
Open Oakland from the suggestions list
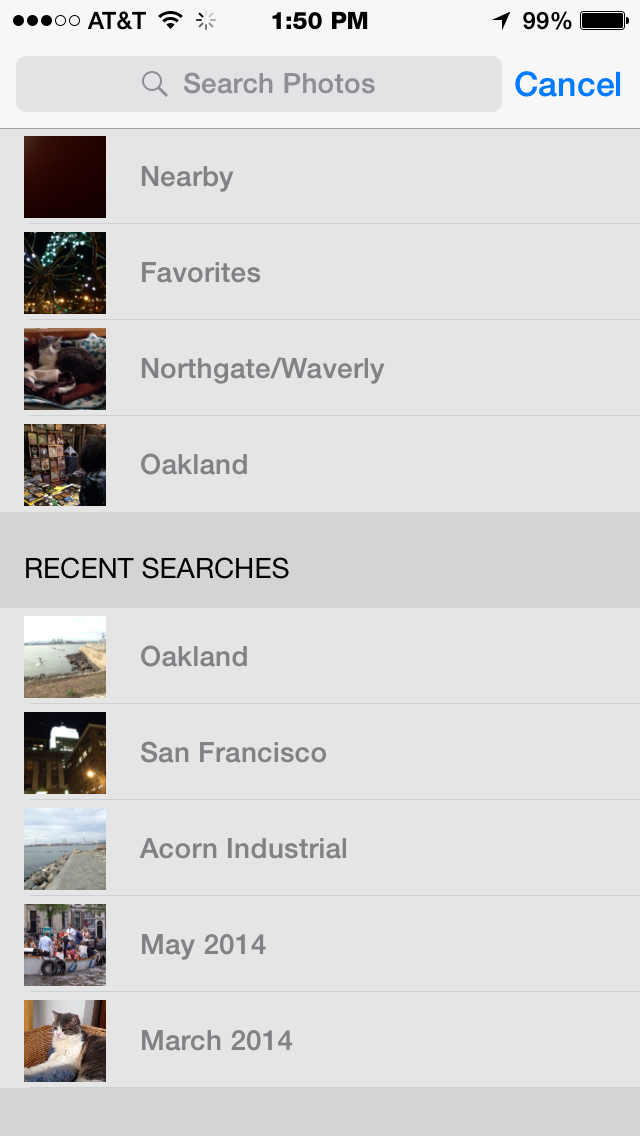[x=320, y=464]
